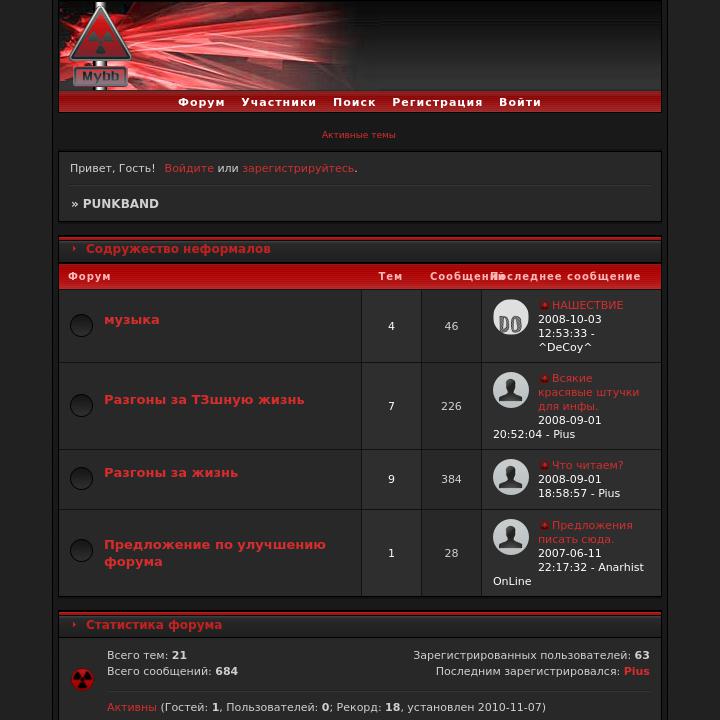Open the Что читаем? topic

587,465
